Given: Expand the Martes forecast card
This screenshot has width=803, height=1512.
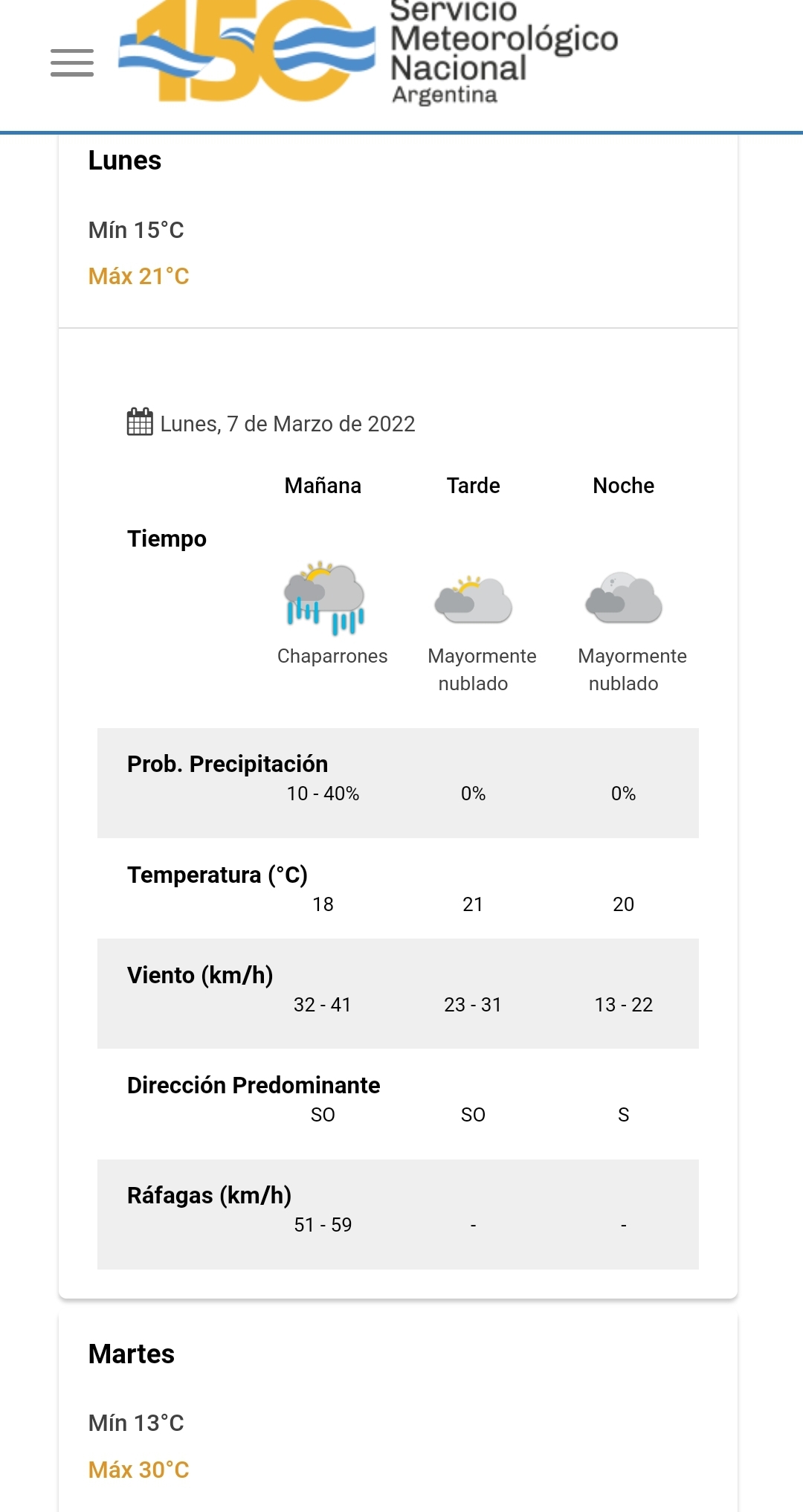Looking at the screenshot, I should click(x=397, y=1409).
